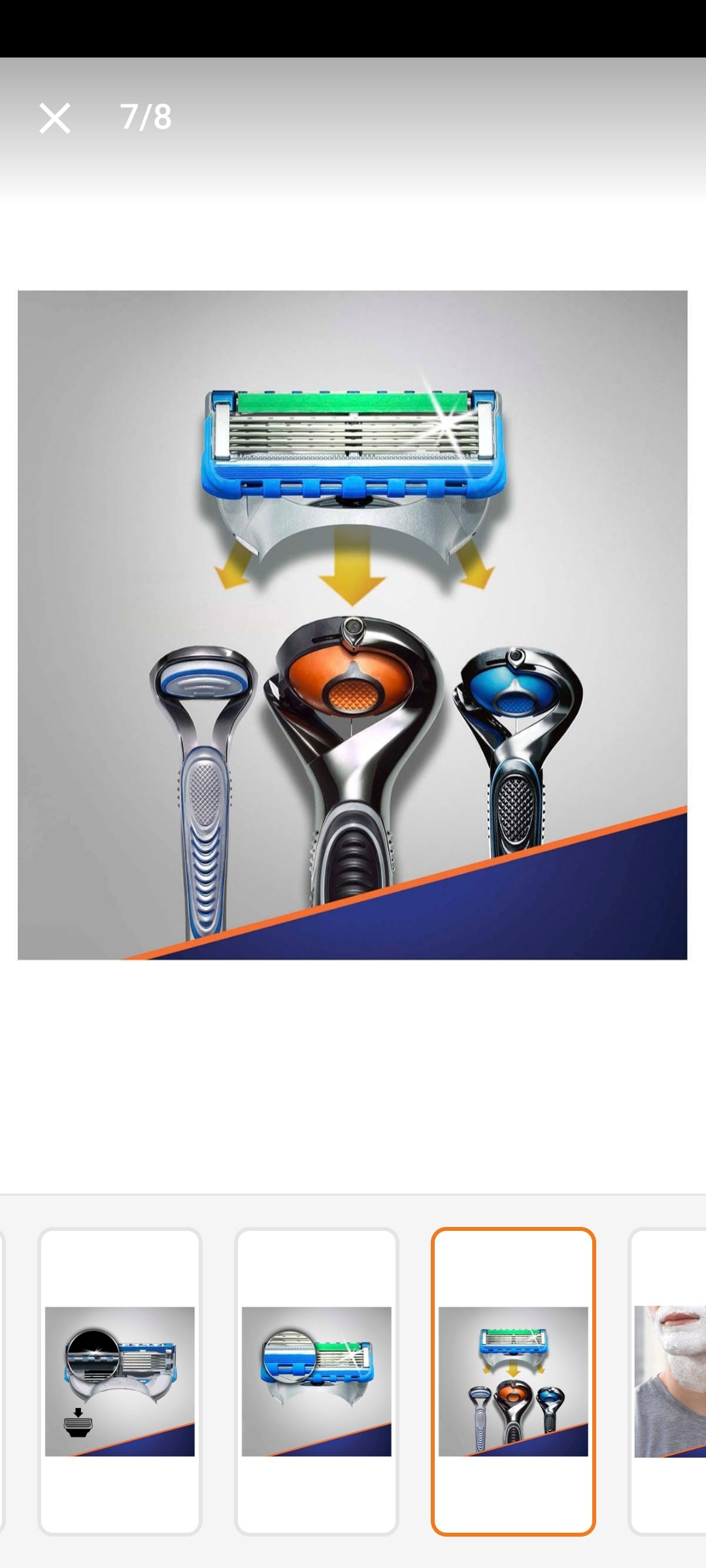Viewport: 706px width, 1568px height.
Task: Select the thumbnail showing three razor handles
Action: 513,1381
